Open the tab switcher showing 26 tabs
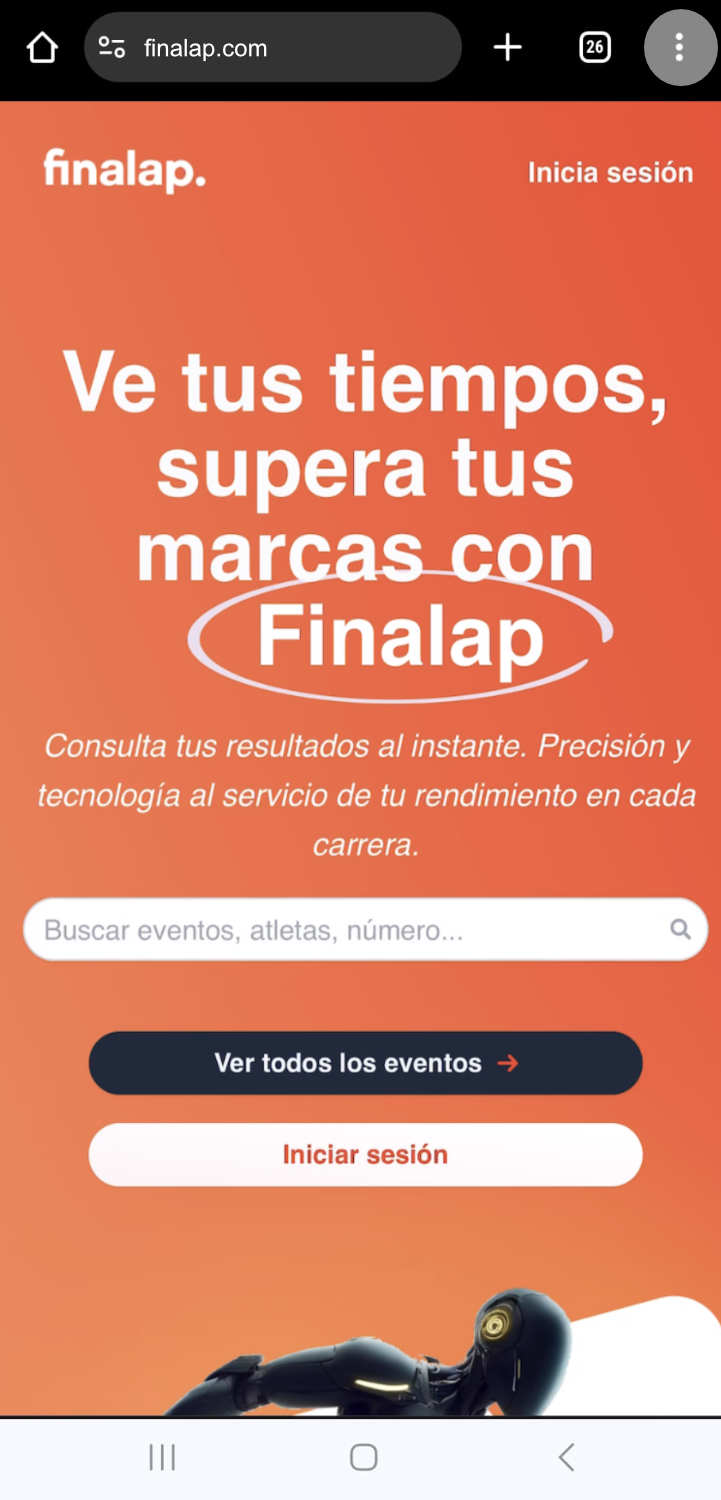The width and height of the screenshot is (721, 1500). tap(594, 47)
